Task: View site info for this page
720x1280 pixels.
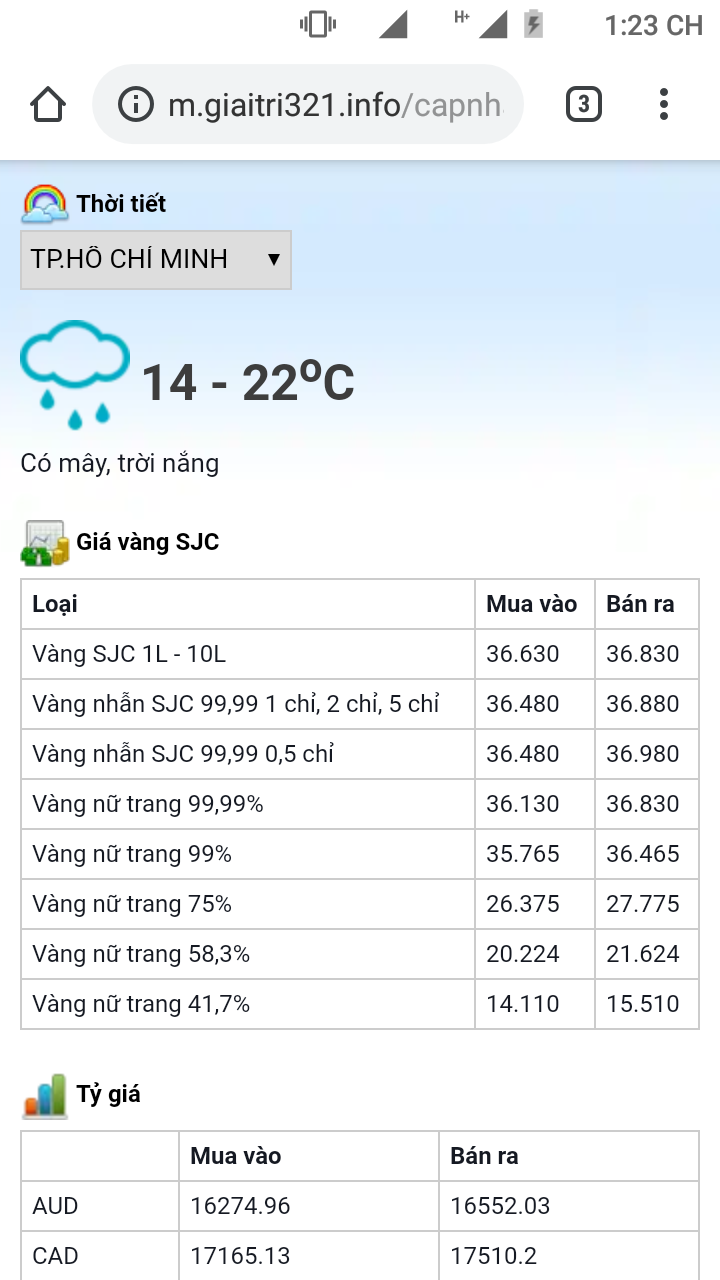Action: click(136, 105)
